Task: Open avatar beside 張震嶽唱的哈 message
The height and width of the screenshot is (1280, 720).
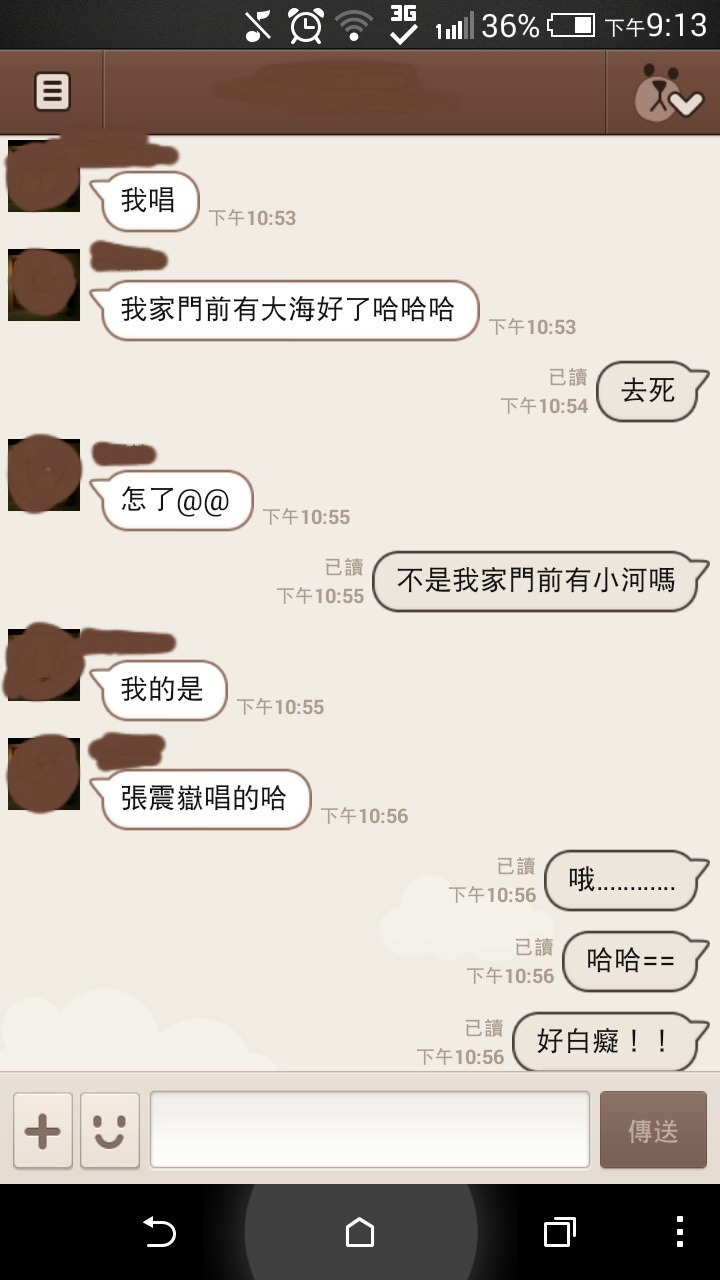Action: coord(44,774)
